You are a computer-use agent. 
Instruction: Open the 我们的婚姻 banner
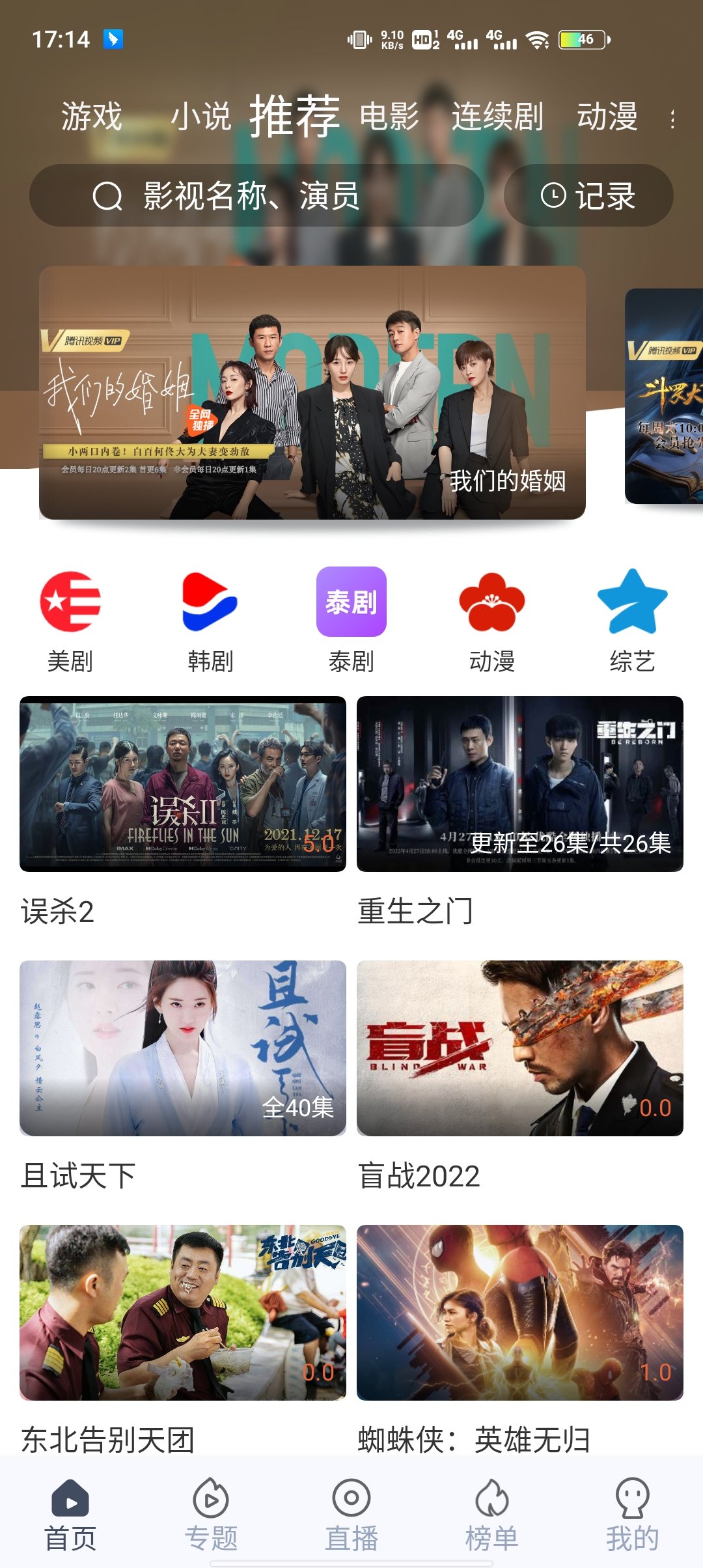pos(312,391)
